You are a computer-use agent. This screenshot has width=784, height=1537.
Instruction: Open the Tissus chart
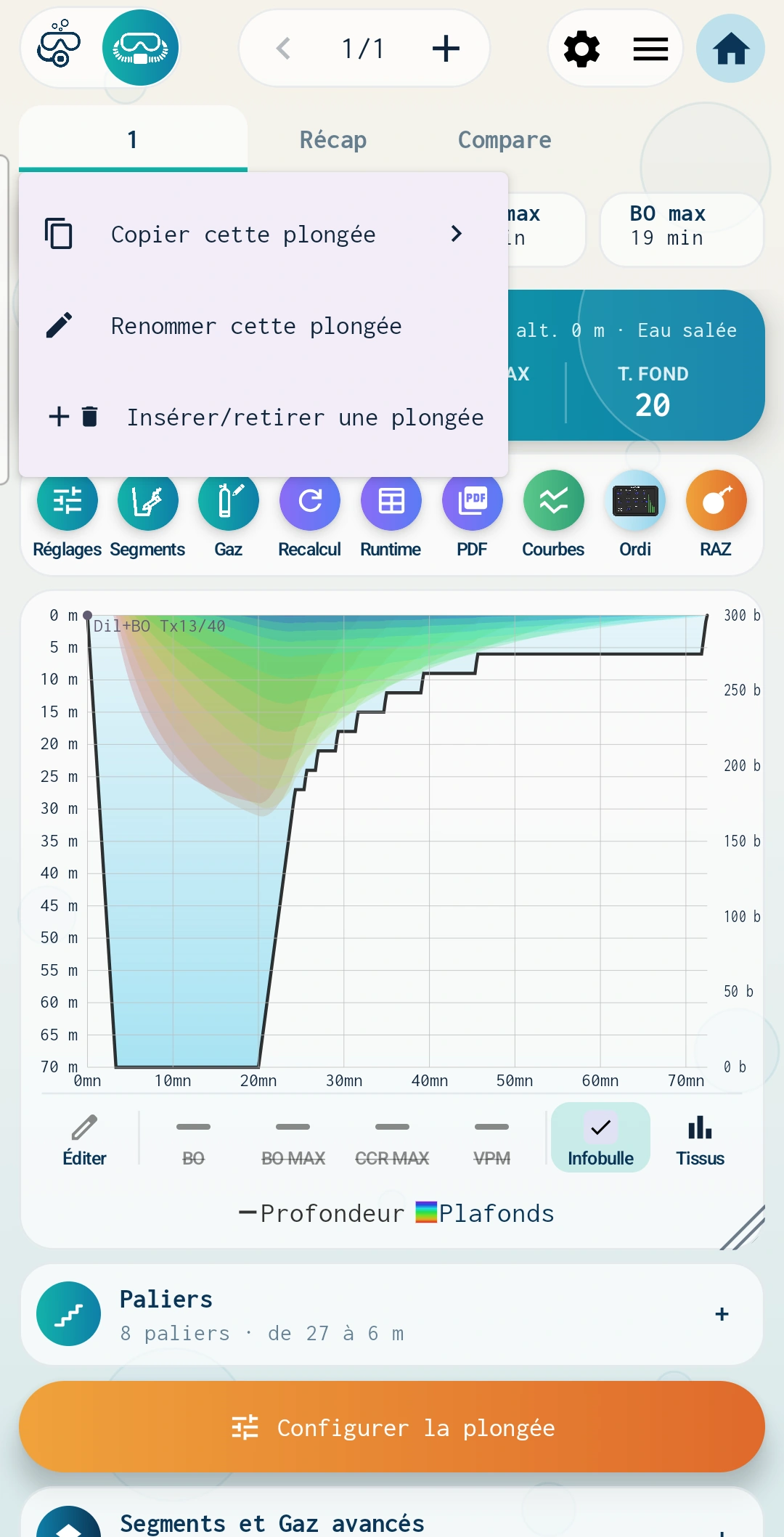pyautogui.click(x=700, y=1137)
